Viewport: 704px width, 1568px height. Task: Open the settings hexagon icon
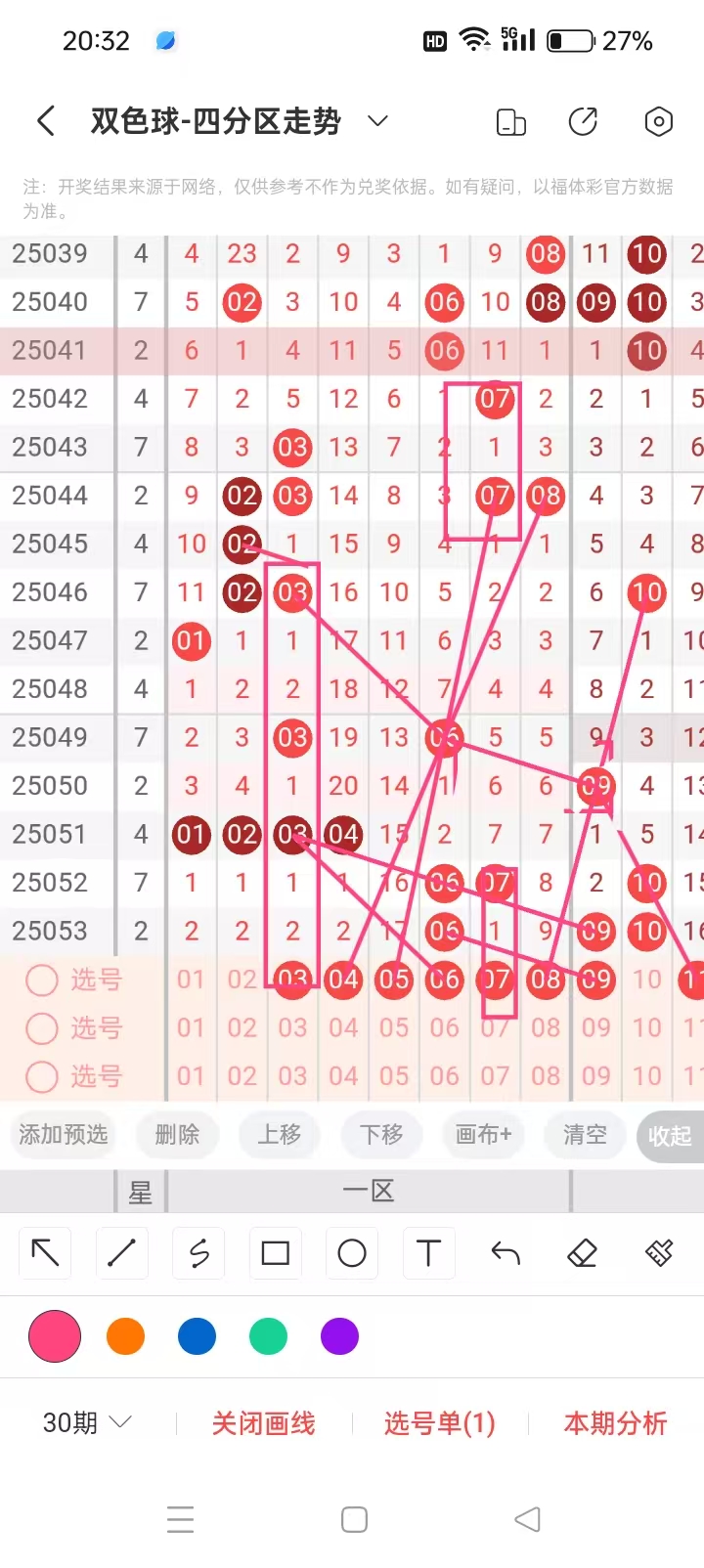pos(658,121)
